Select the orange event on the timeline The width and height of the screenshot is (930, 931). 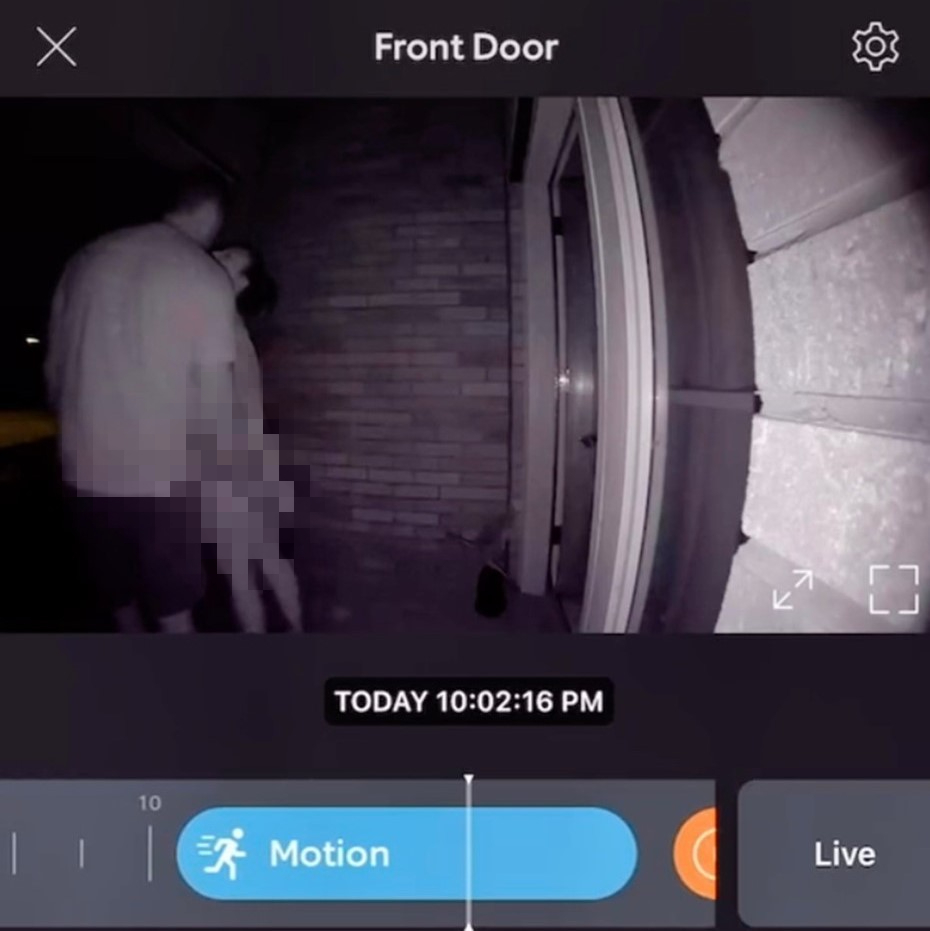pos(697,854)
